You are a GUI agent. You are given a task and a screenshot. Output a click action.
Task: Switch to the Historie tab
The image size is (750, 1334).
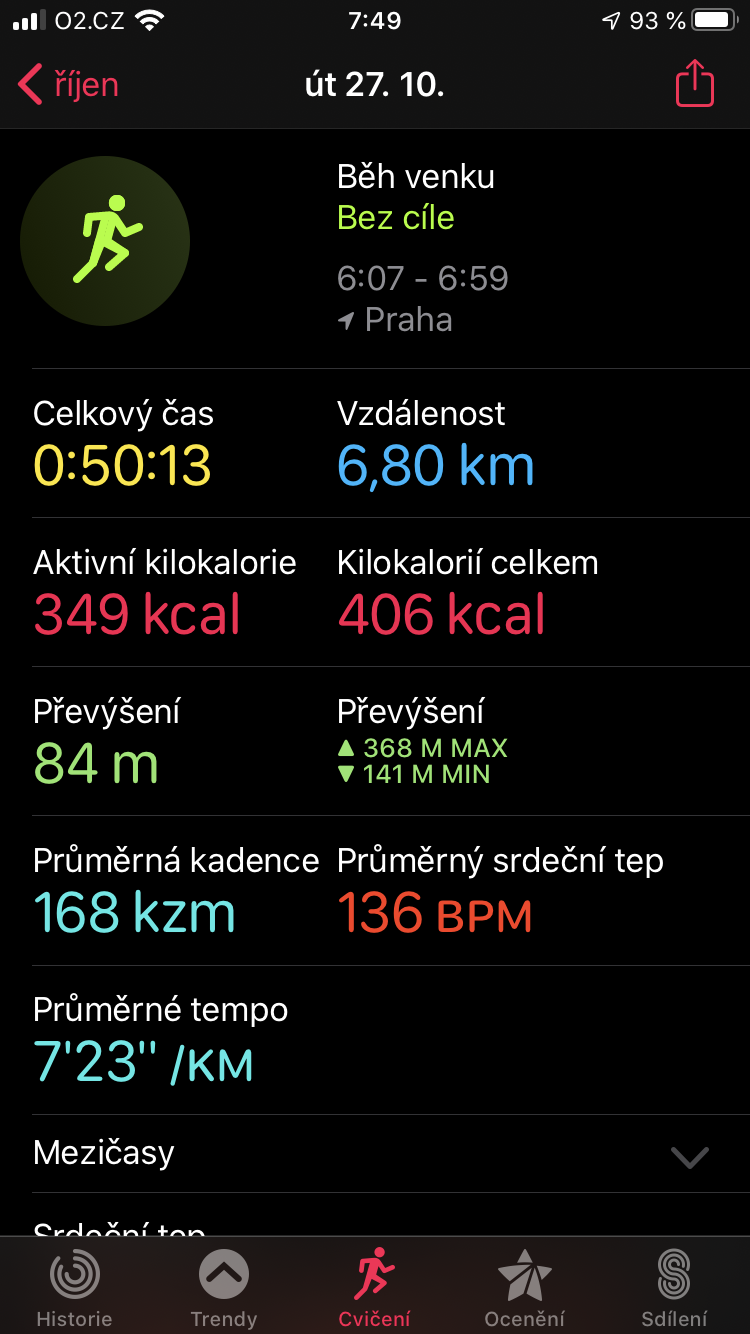(74, 1288)
